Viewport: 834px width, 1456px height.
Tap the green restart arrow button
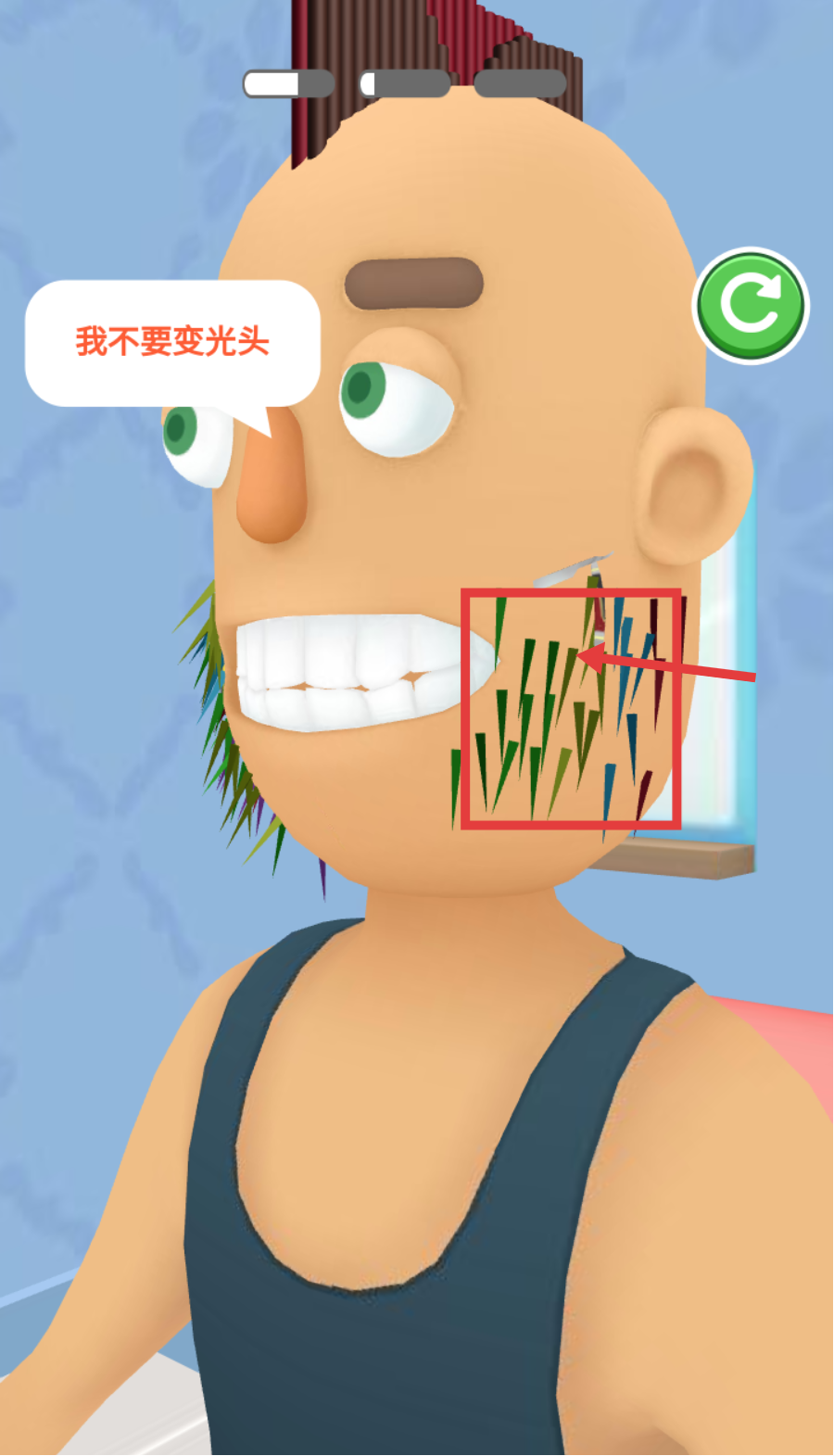click(751, 306)
